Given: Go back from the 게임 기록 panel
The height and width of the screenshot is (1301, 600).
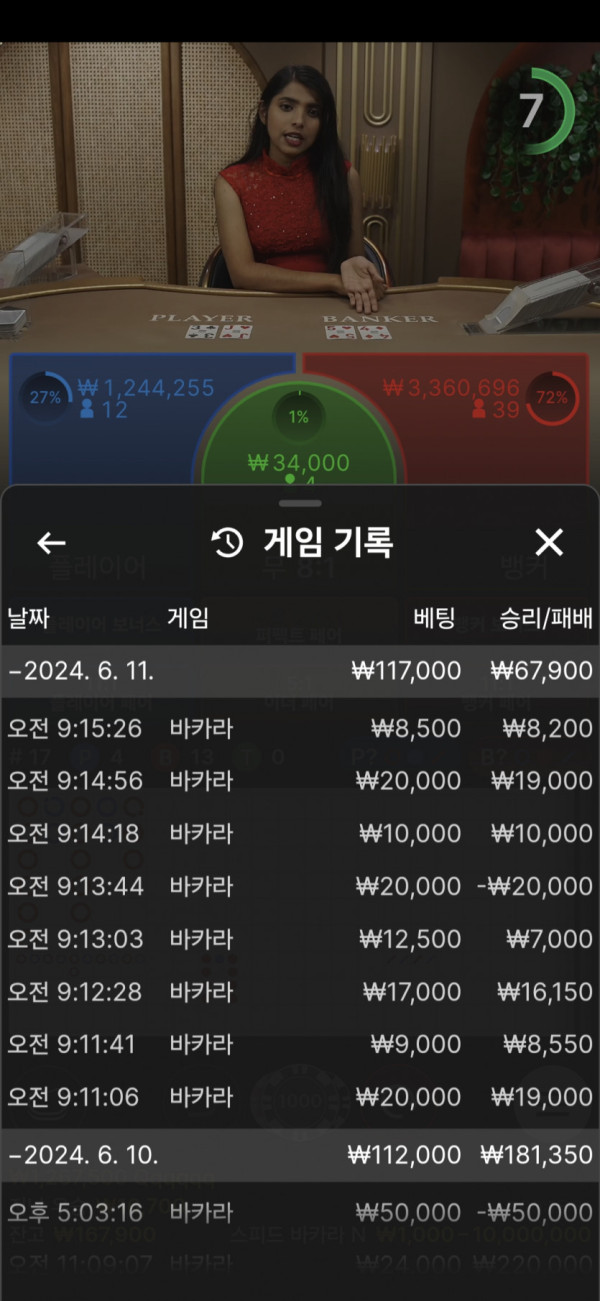Looking at the screenshot, I should pyautogui.click(x=51, y=543).
